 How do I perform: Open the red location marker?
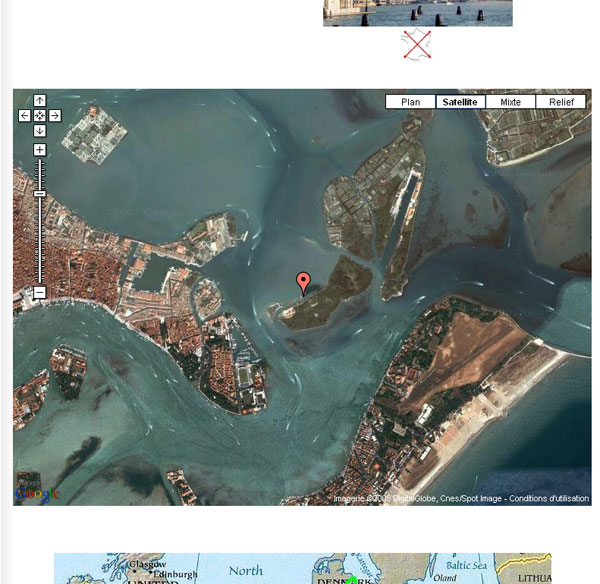pos(304,282)
